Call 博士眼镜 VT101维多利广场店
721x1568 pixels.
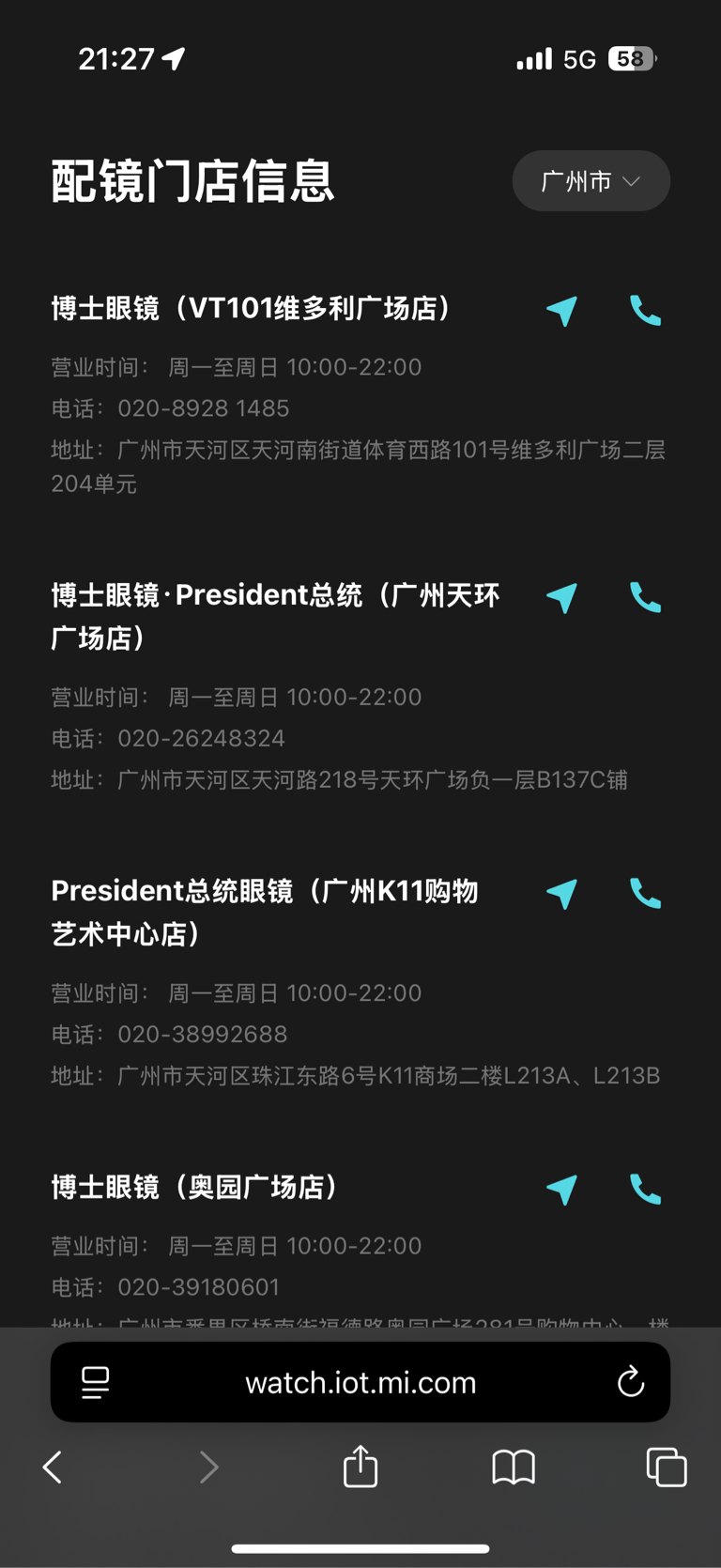pyautogui.click(x=645, y=311)
